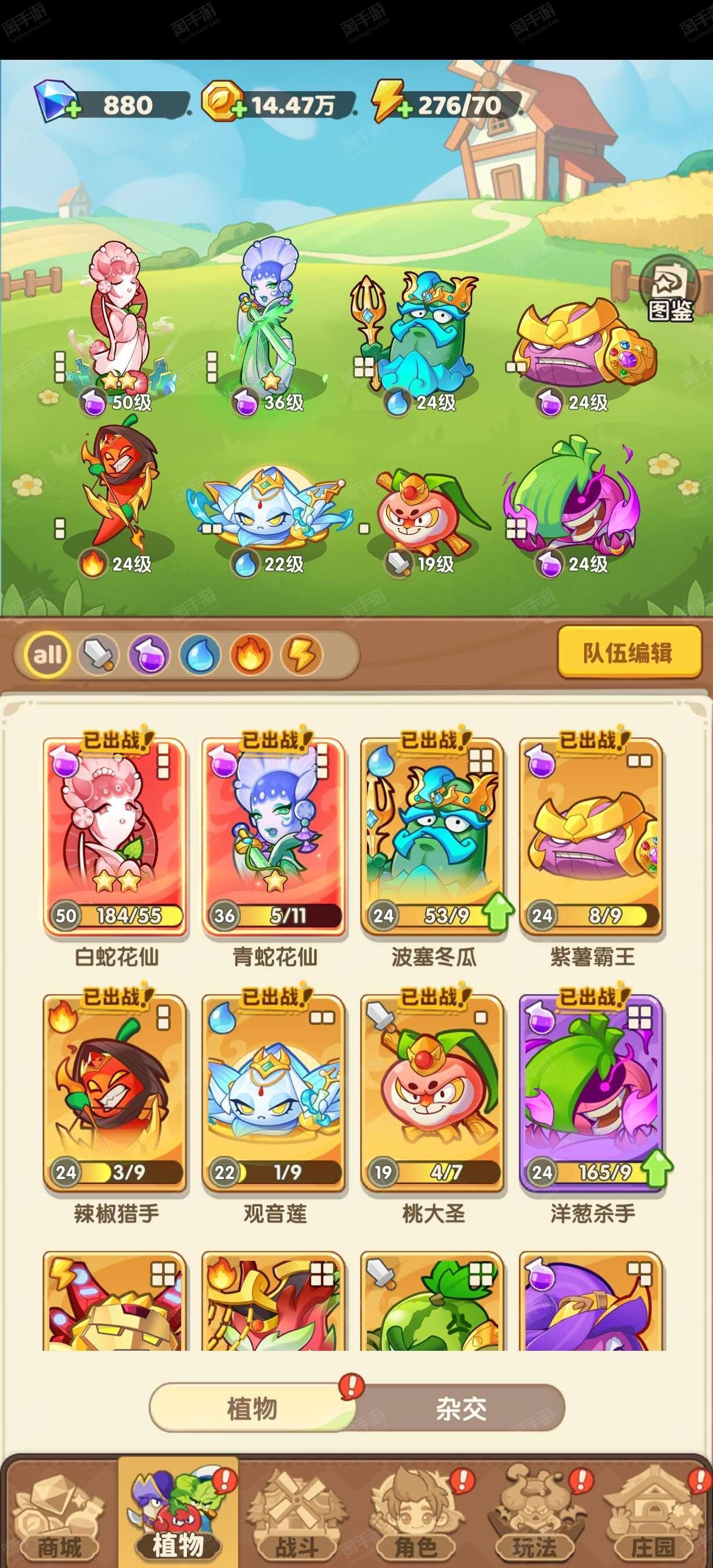Tap 队伍编辑 to edit the team
This screenshot has height=1568, width=713.
point(628,653)
